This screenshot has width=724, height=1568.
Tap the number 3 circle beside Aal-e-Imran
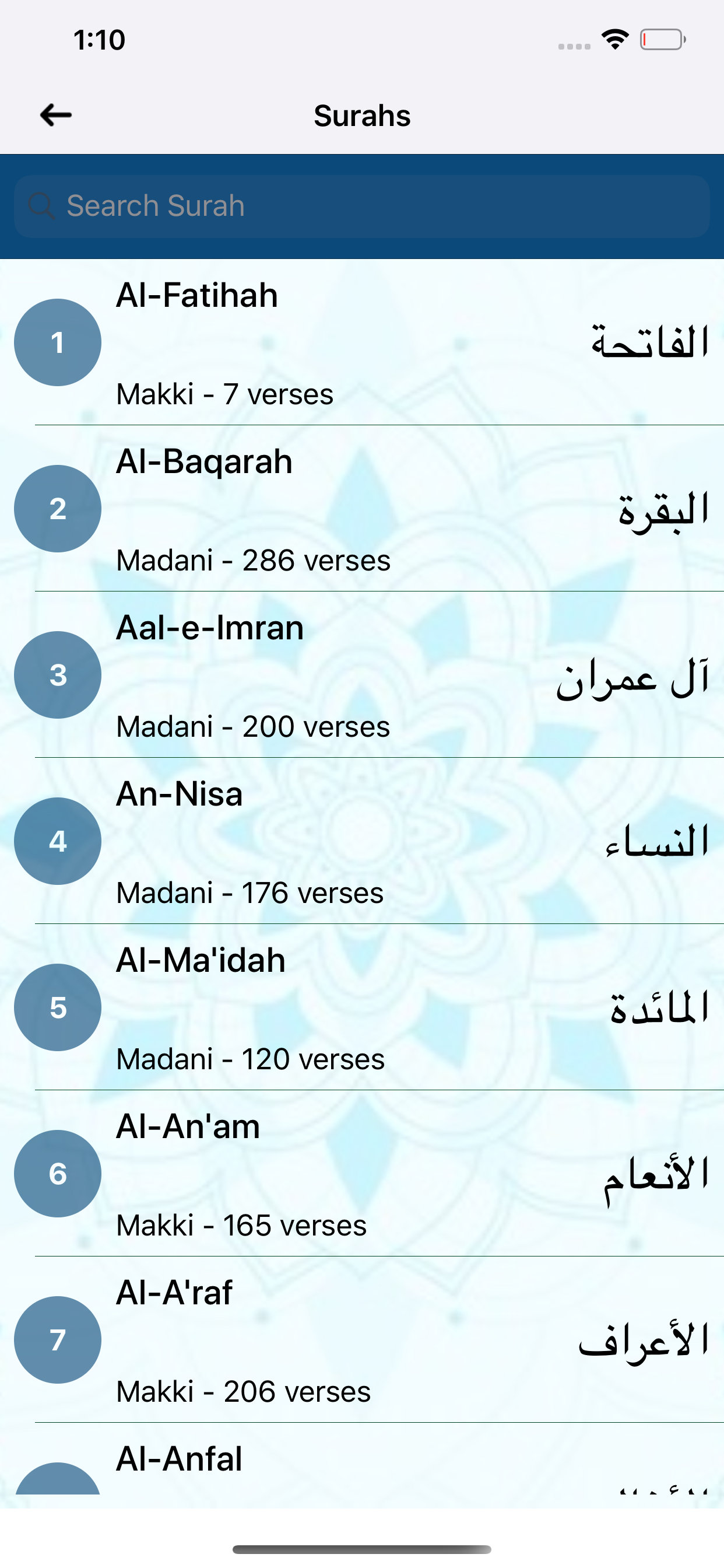[x=57, y=675]
